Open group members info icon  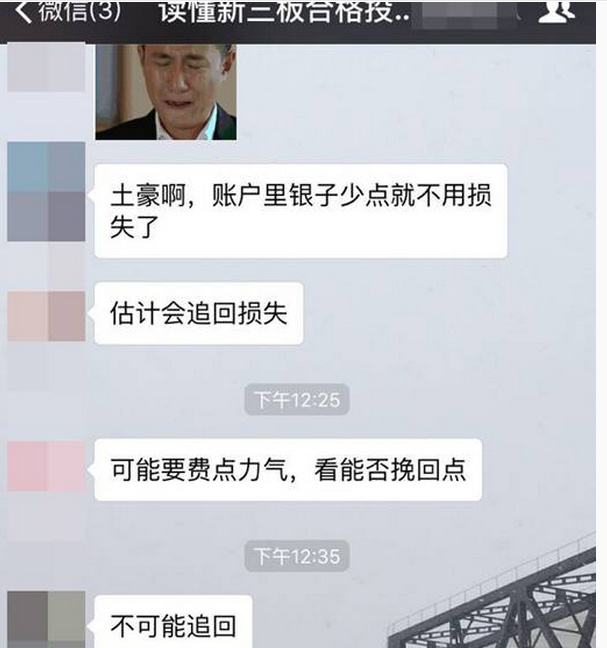pos(556,12)
